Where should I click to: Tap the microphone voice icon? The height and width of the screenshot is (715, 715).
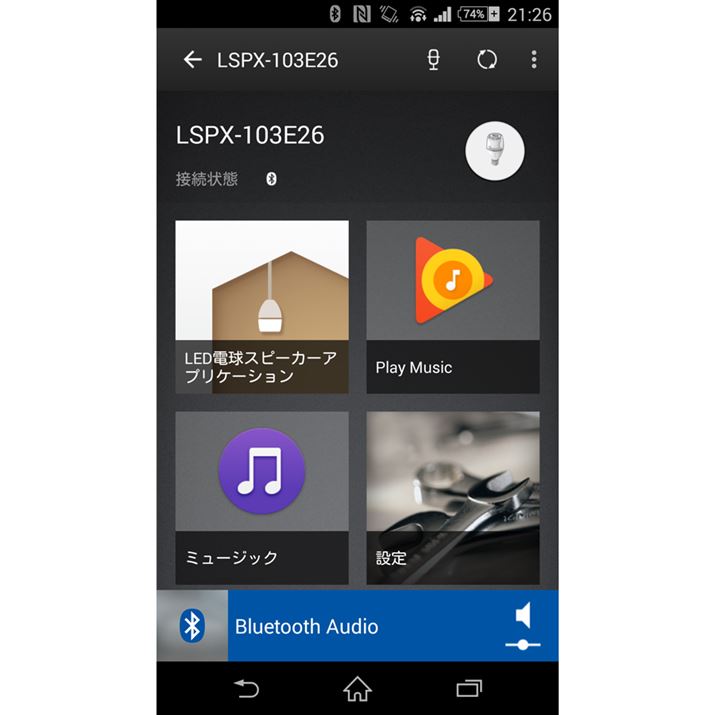coord(433,60)
